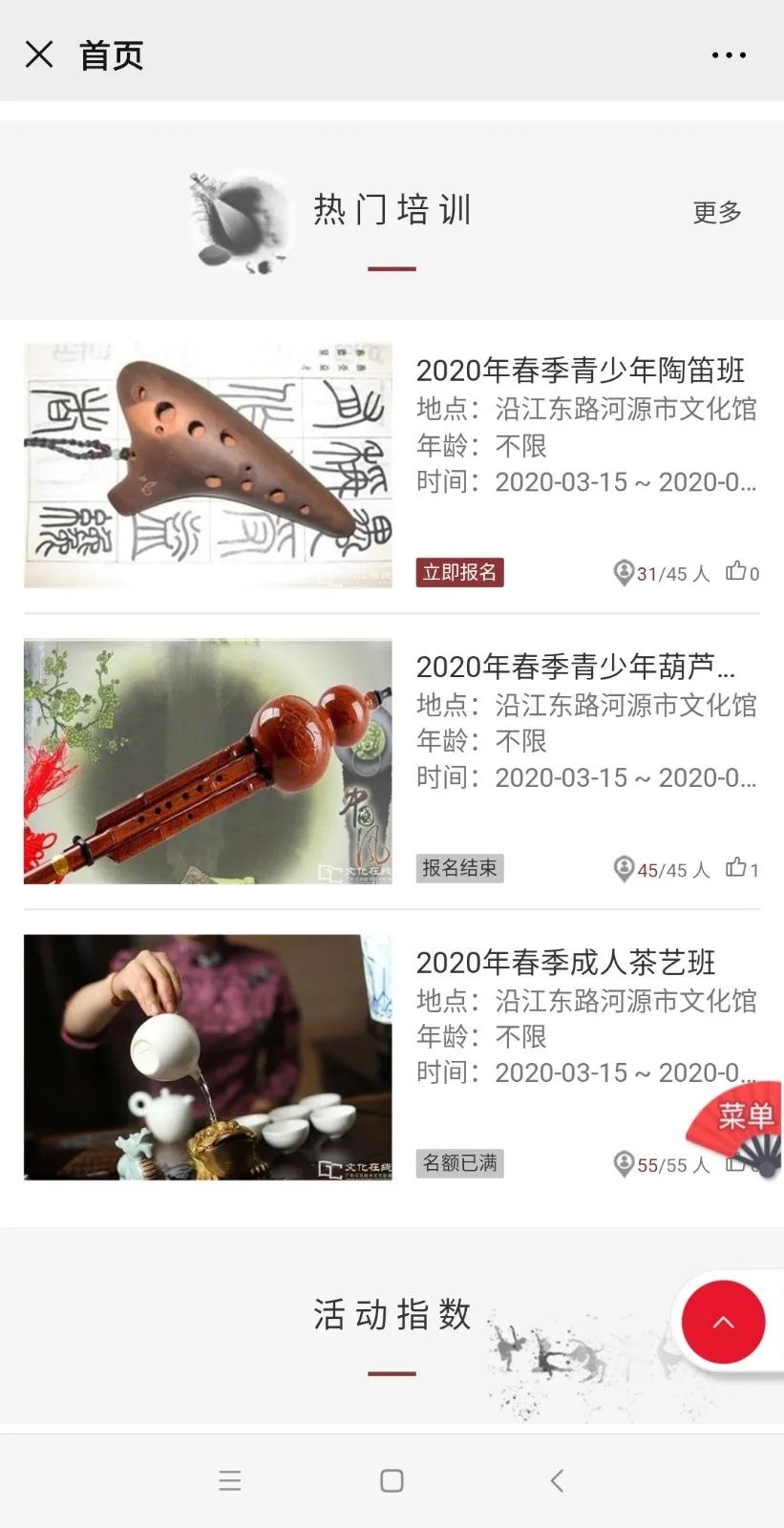
Task: Jump back to top with red arrow button
Action: click(723, 1322)
